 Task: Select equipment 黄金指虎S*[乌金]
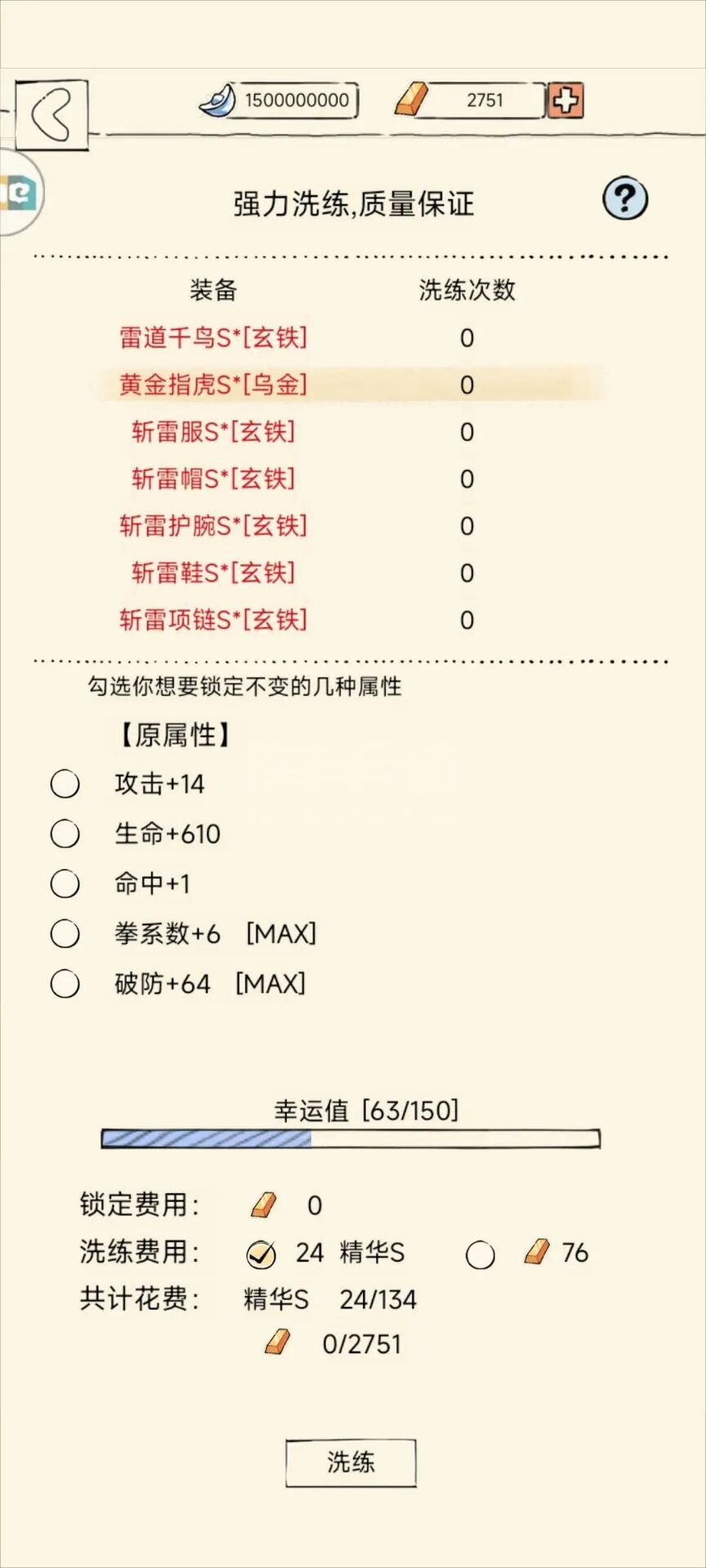213,384
